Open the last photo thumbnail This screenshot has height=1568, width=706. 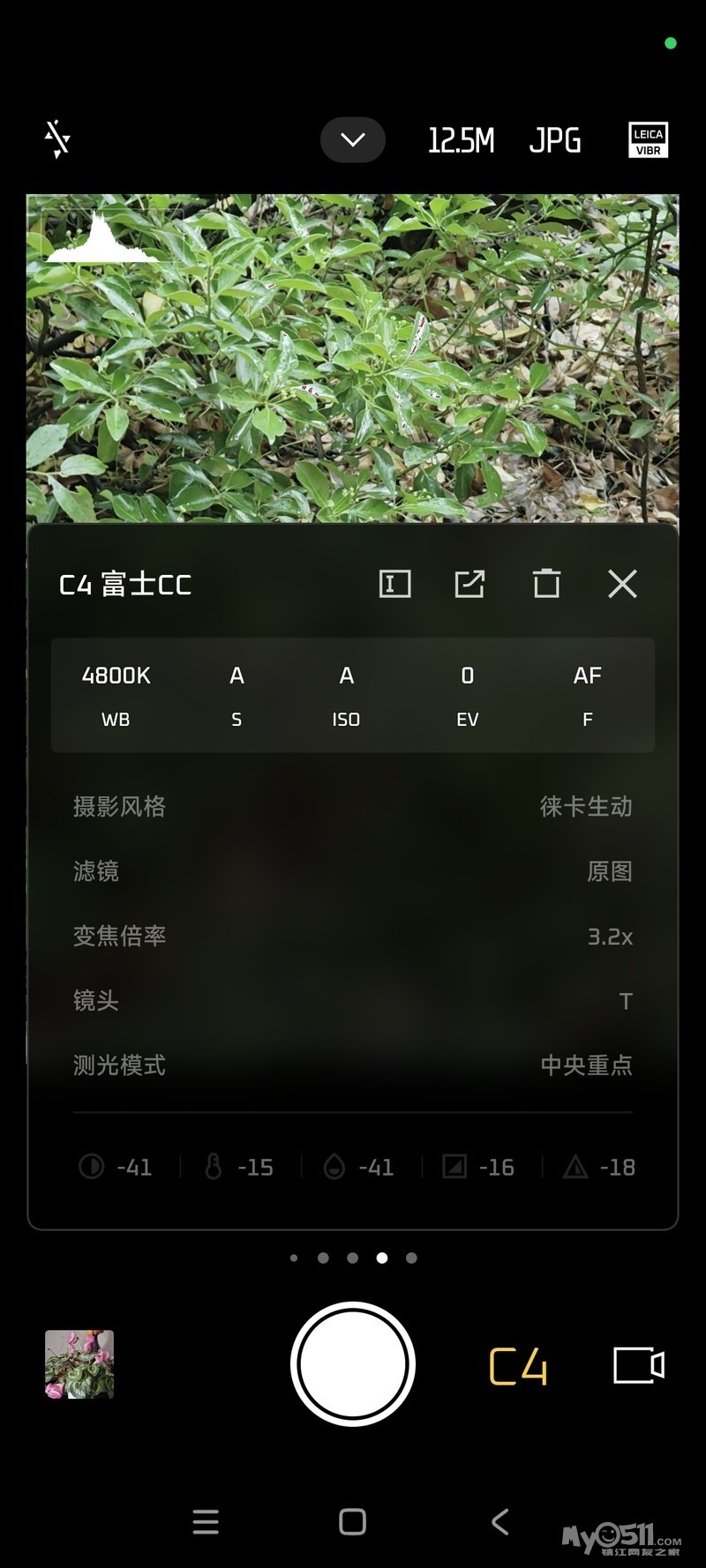click(79, 1364)
